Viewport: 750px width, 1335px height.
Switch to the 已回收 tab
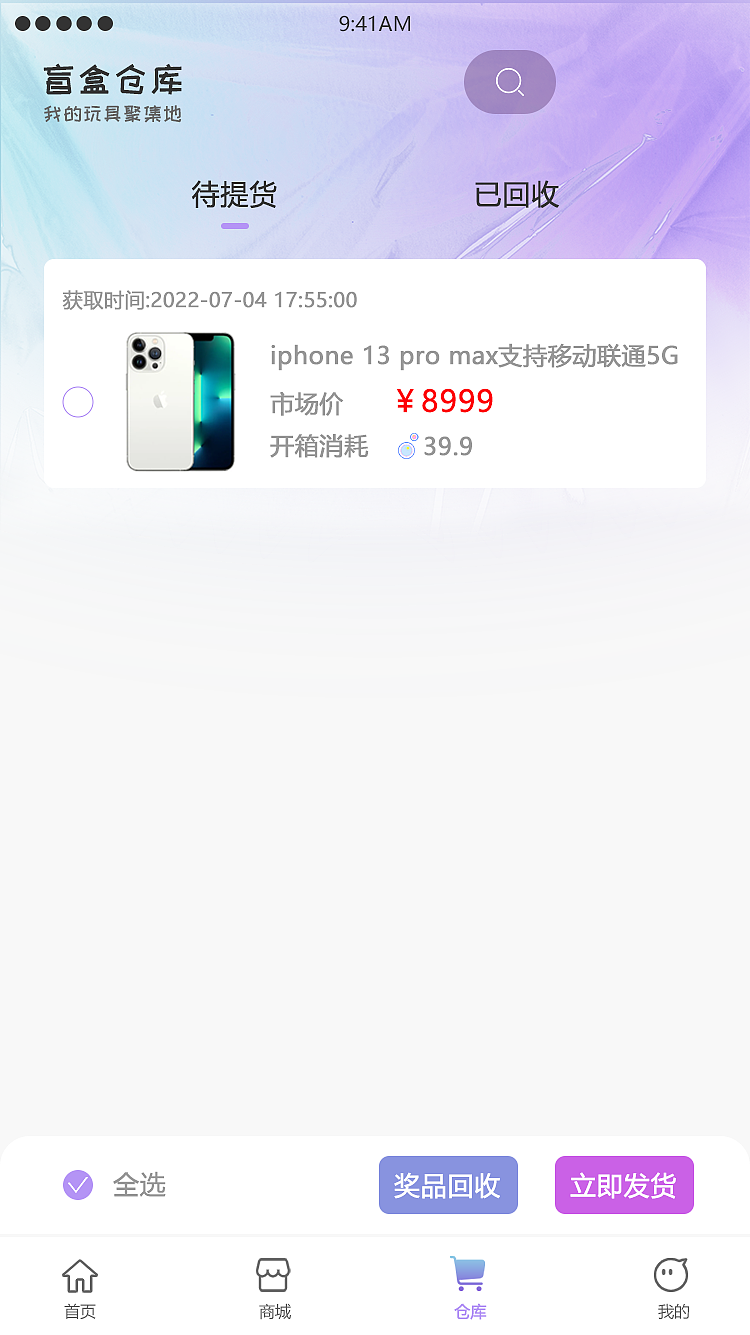[x=515, y=196]
